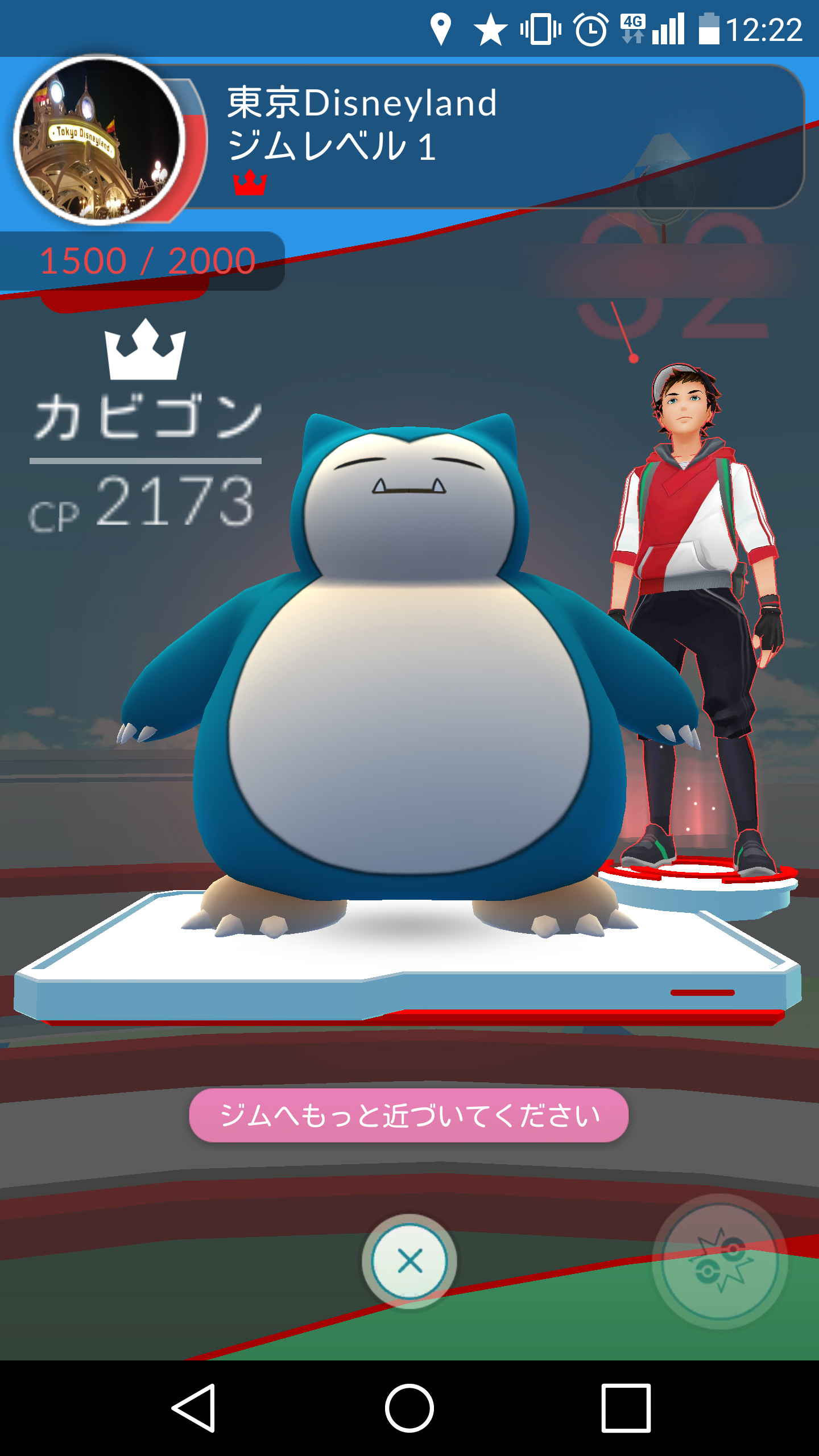
Task: Tap the gym battle button
Action: (720, 1261)
